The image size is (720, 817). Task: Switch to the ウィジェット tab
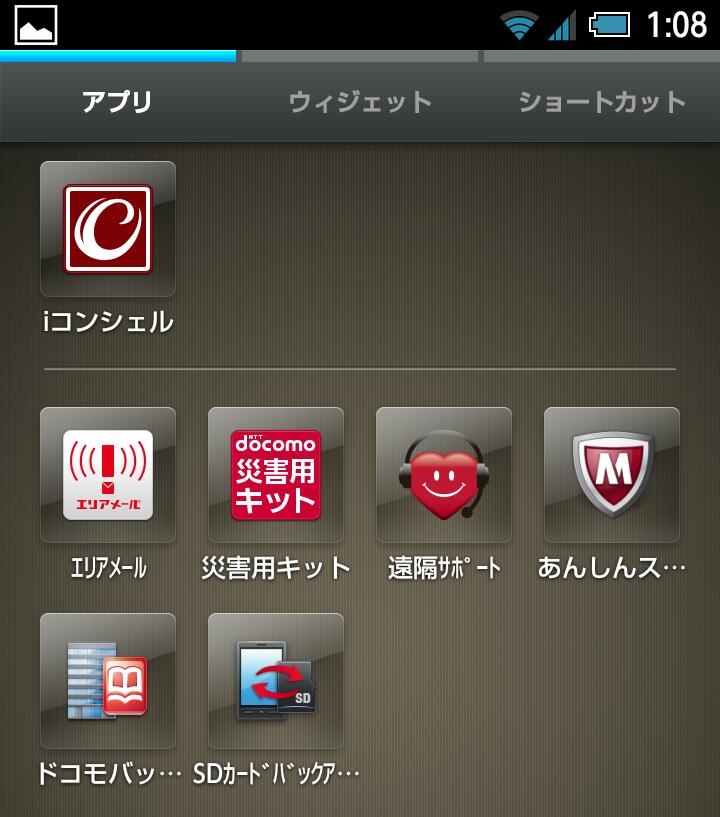(x=360, y=102)
